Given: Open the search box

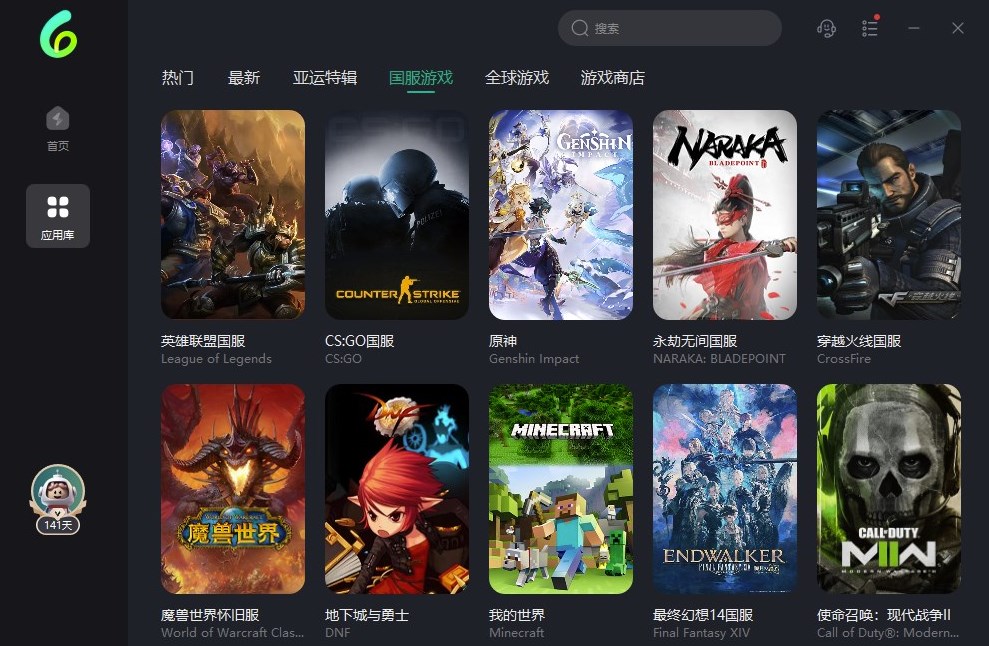Looking at the screenshot, I should point(669,28).
